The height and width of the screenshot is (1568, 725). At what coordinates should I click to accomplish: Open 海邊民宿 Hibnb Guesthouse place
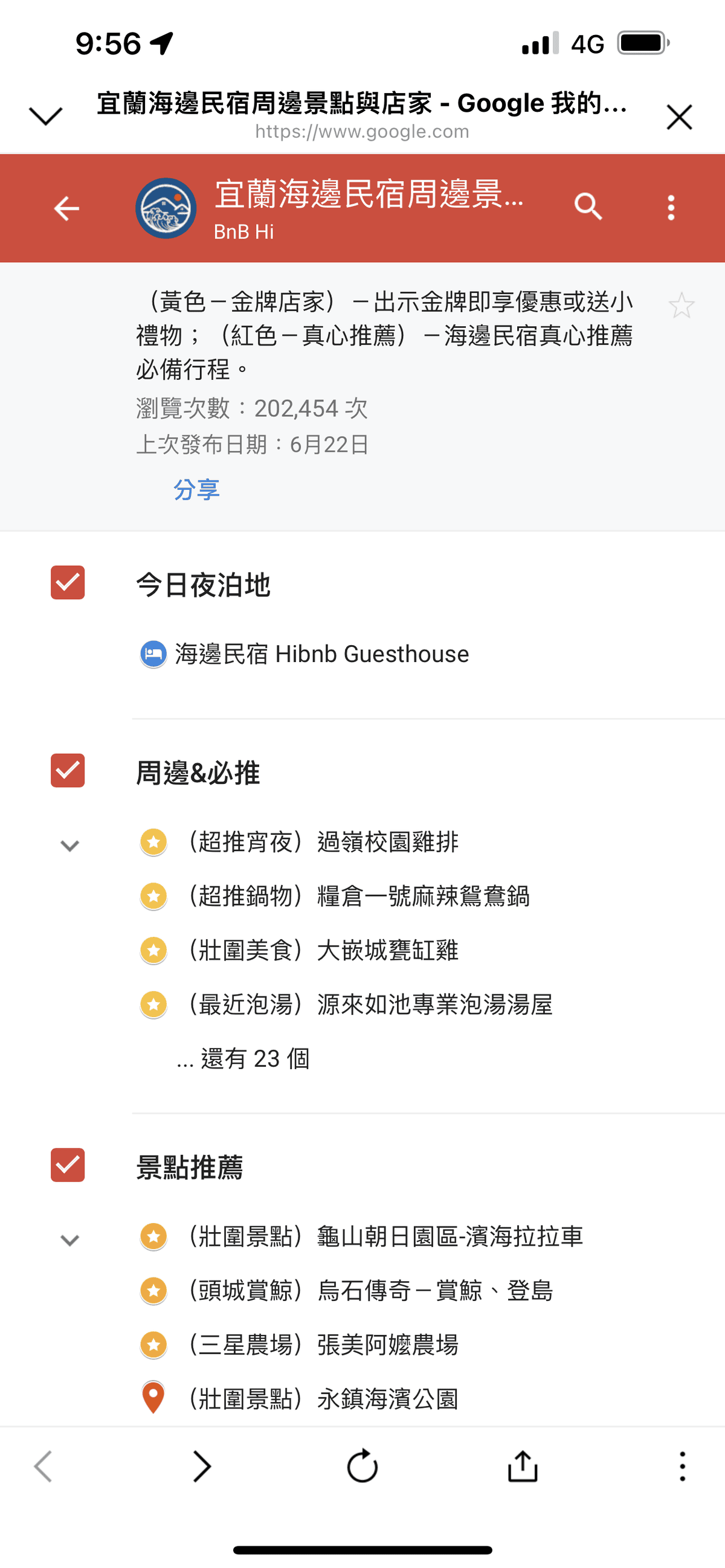coord(321,654)
